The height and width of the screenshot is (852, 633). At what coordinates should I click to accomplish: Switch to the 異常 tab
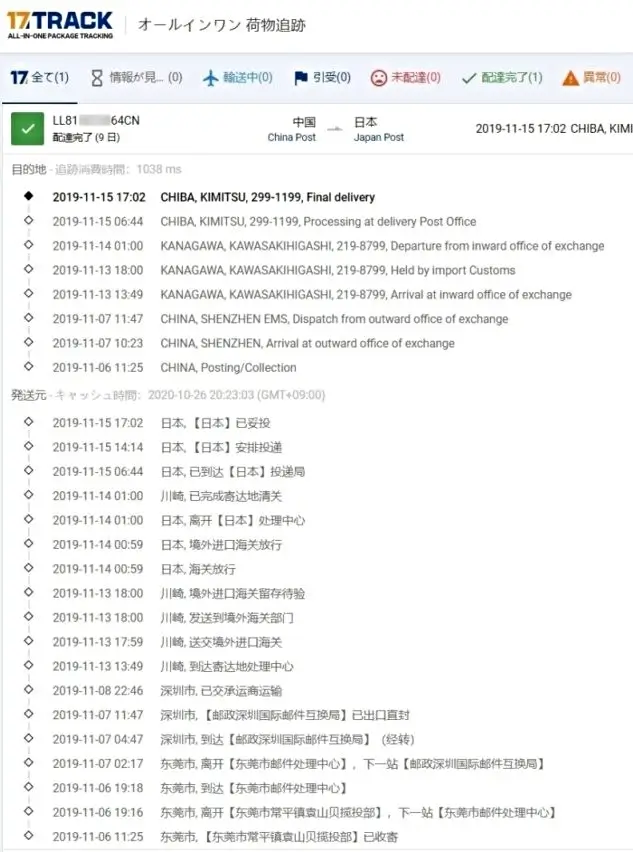[596, 78]
